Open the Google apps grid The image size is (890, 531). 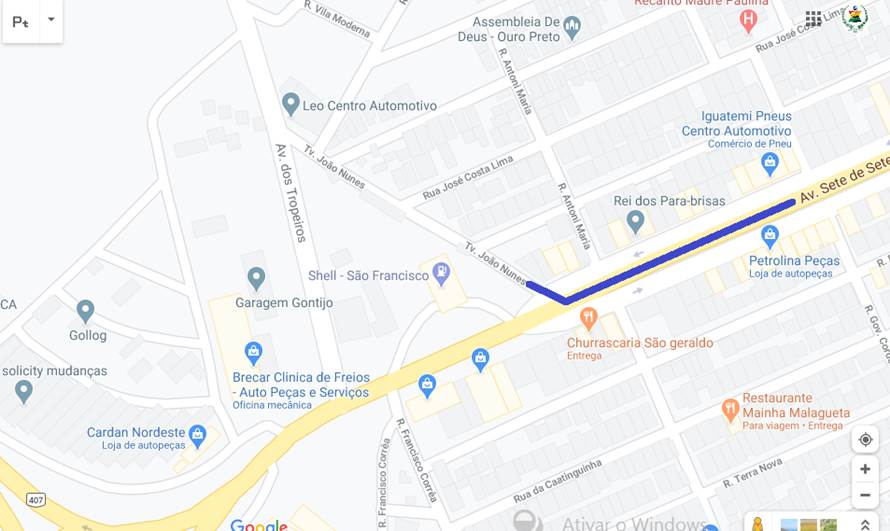coord(813,19)
